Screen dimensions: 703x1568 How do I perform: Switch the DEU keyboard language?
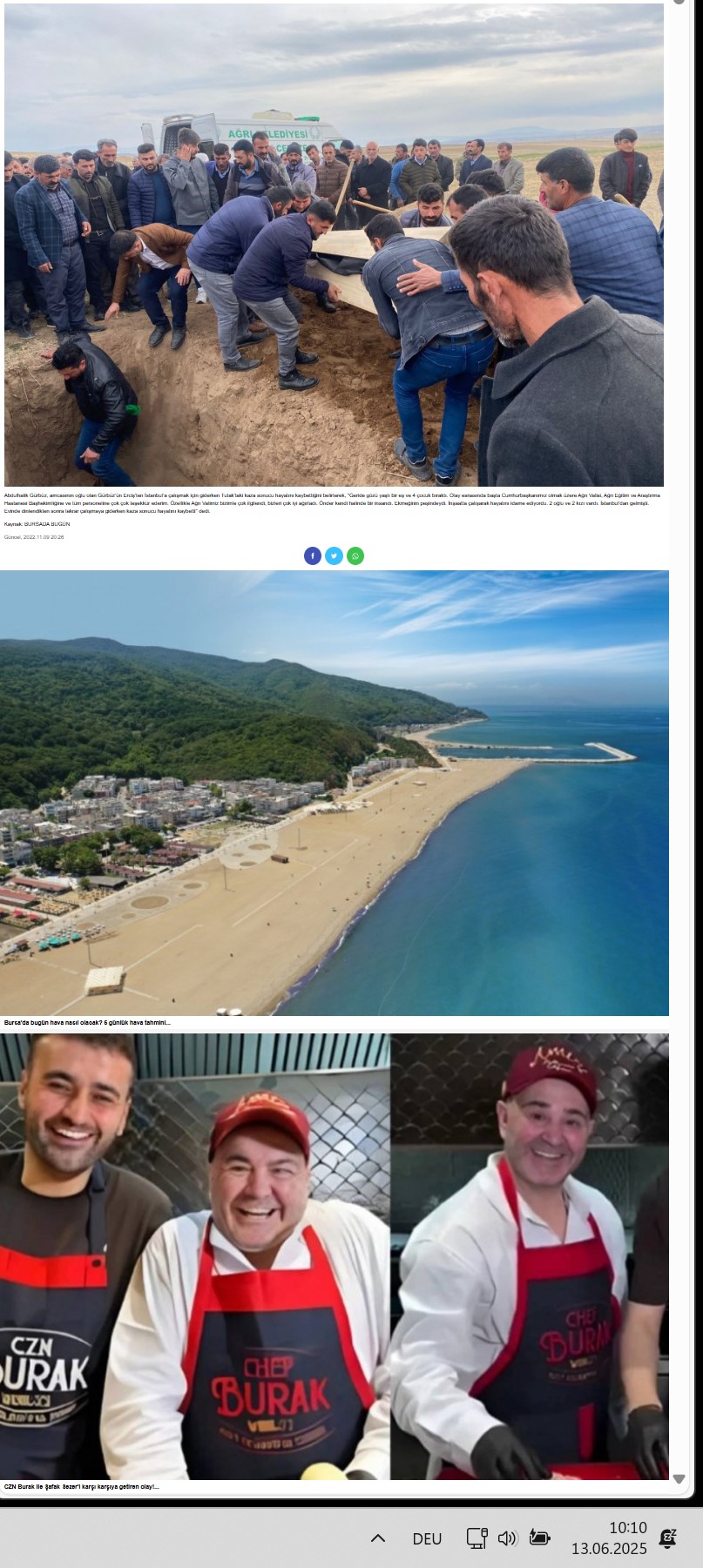[427, 1539]
